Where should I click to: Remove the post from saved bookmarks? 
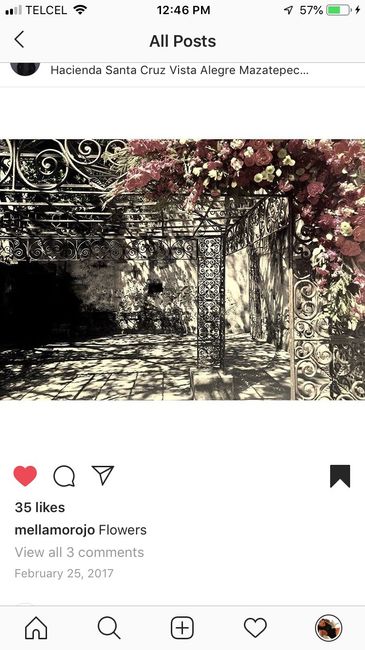click(340, 476)
